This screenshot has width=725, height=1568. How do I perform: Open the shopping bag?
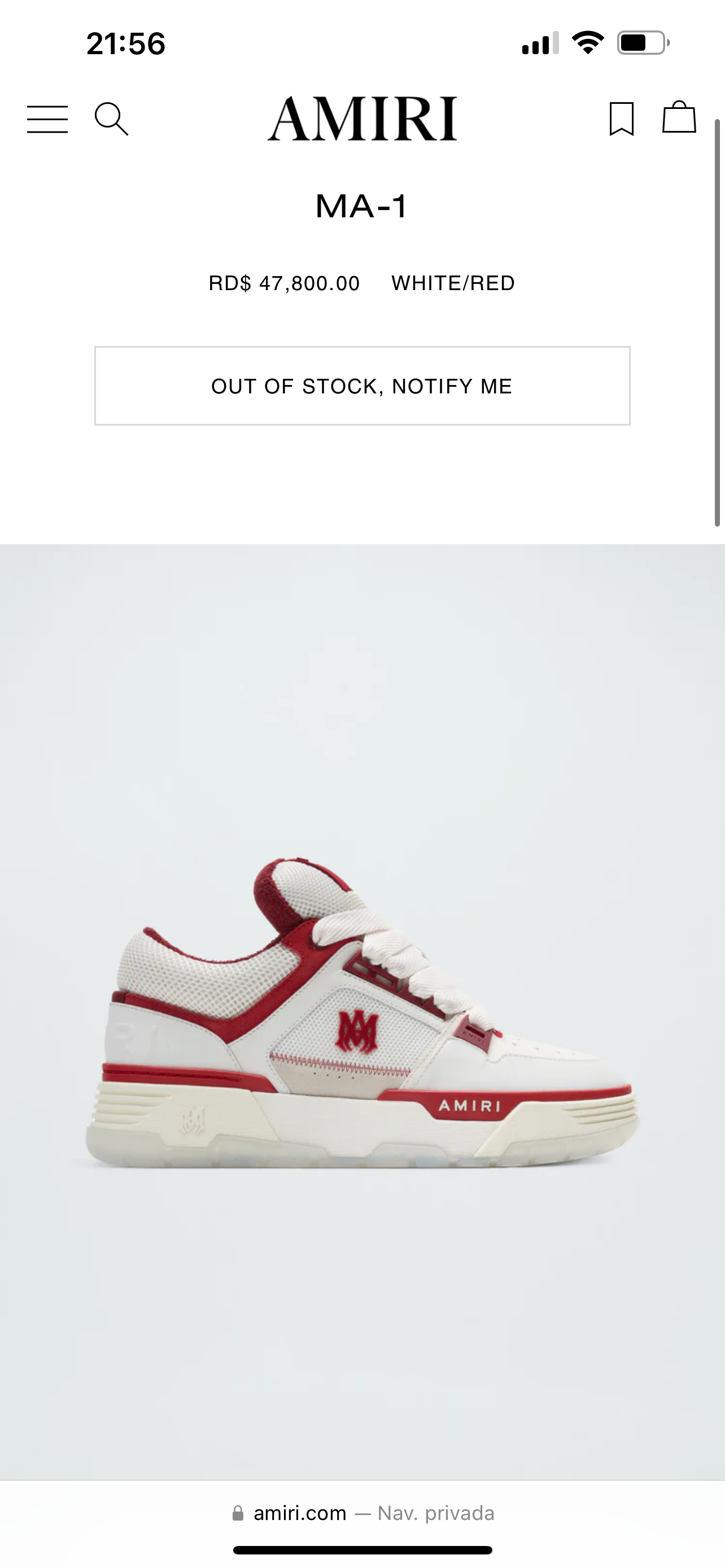[x=679, y=117]
